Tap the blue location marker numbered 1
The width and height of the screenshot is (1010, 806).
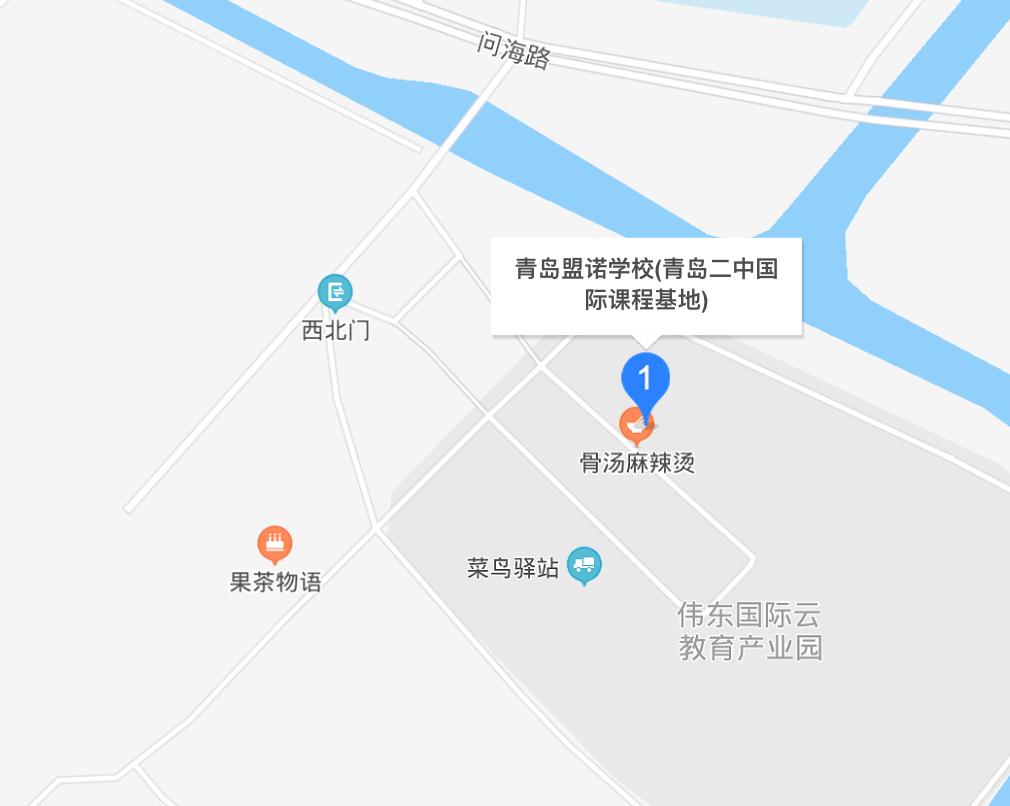(645, 380)
